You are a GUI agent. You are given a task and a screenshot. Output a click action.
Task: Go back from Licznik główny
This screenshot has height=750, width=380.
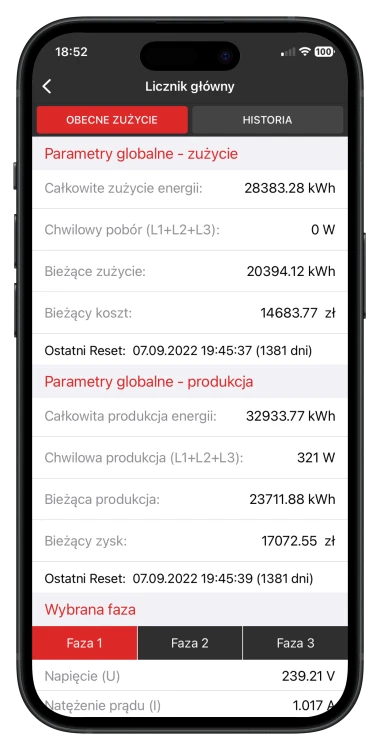click(x=46, y=87)
